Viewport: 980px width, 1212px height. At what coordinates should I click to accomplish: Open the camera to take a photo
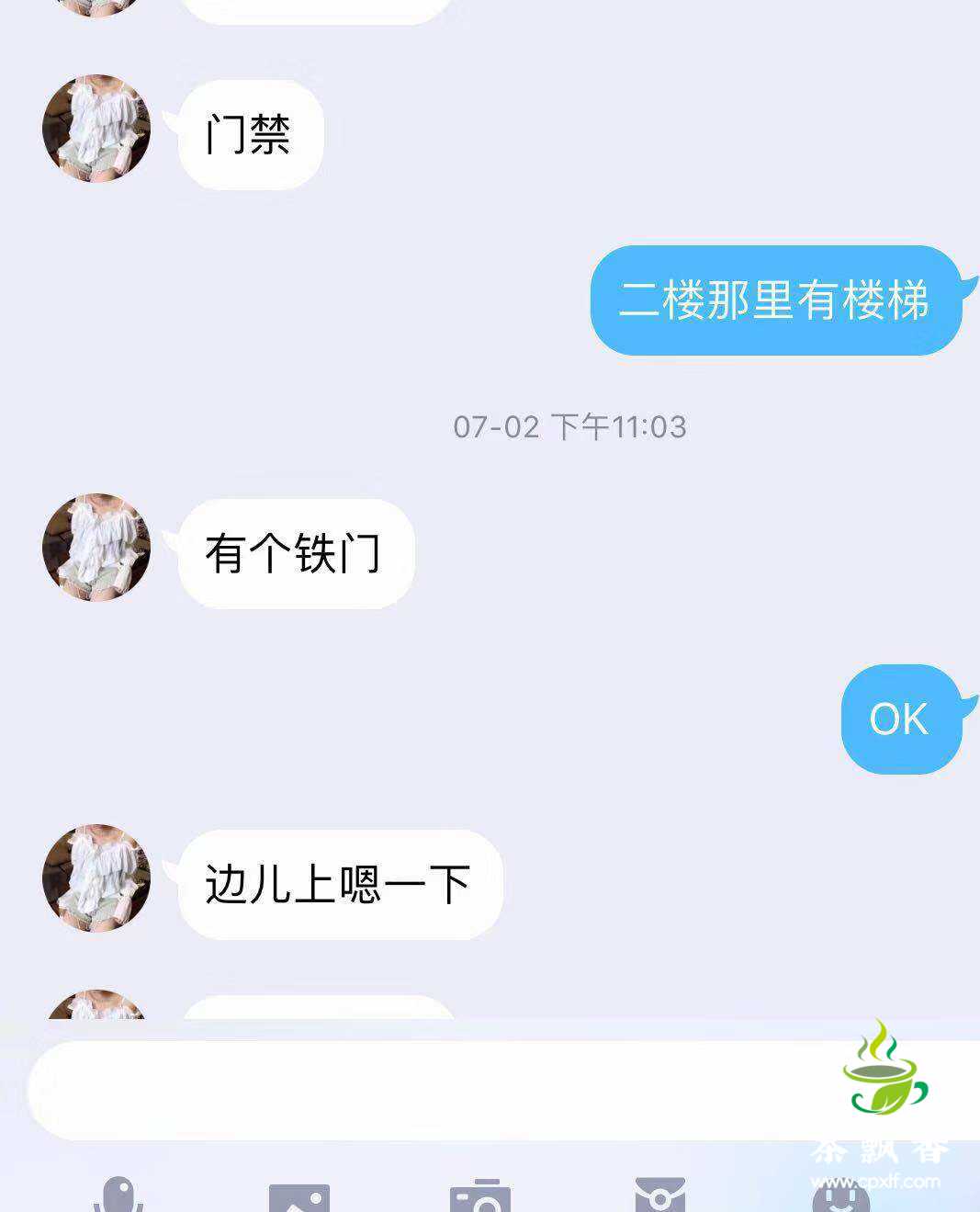(x=479, y=1195)
